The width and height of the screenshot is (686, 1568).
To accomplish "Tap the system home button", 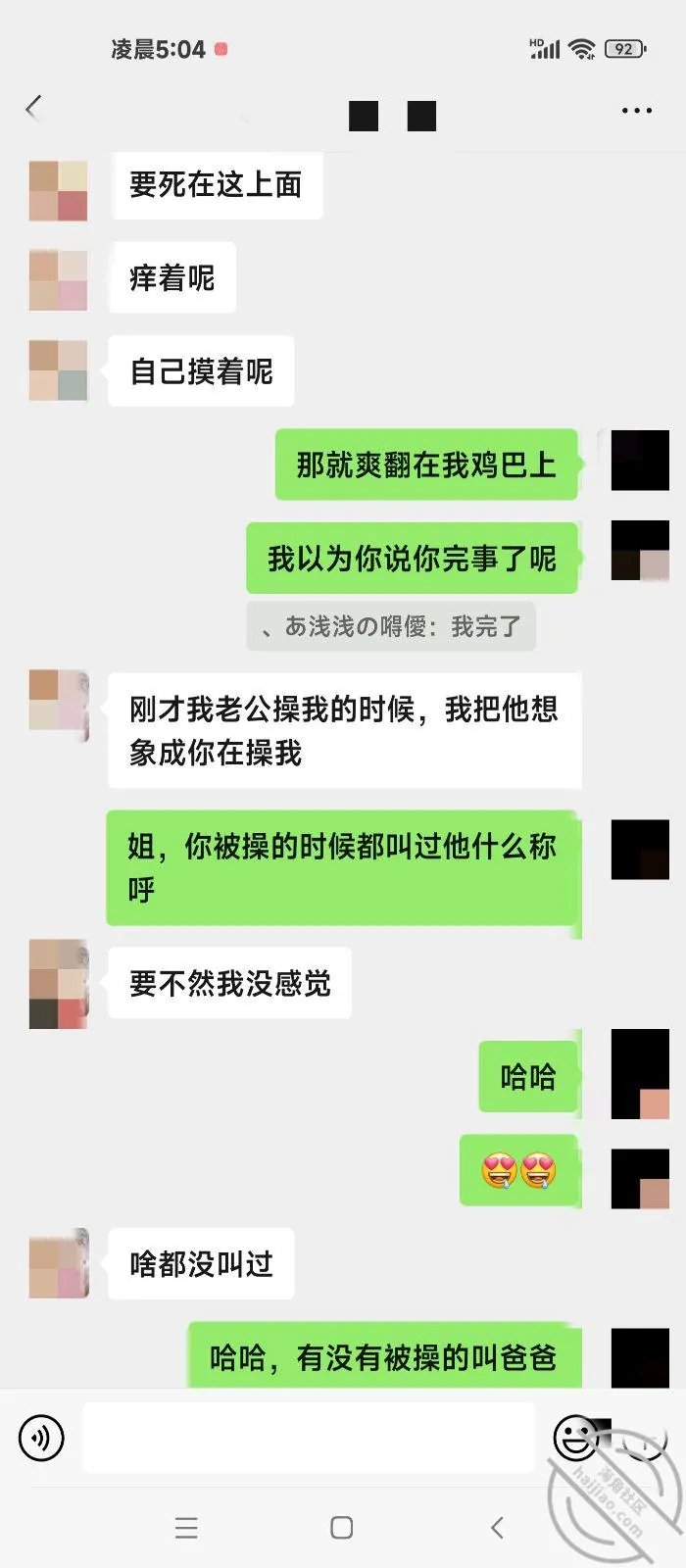I will [x=342, y=1527].
